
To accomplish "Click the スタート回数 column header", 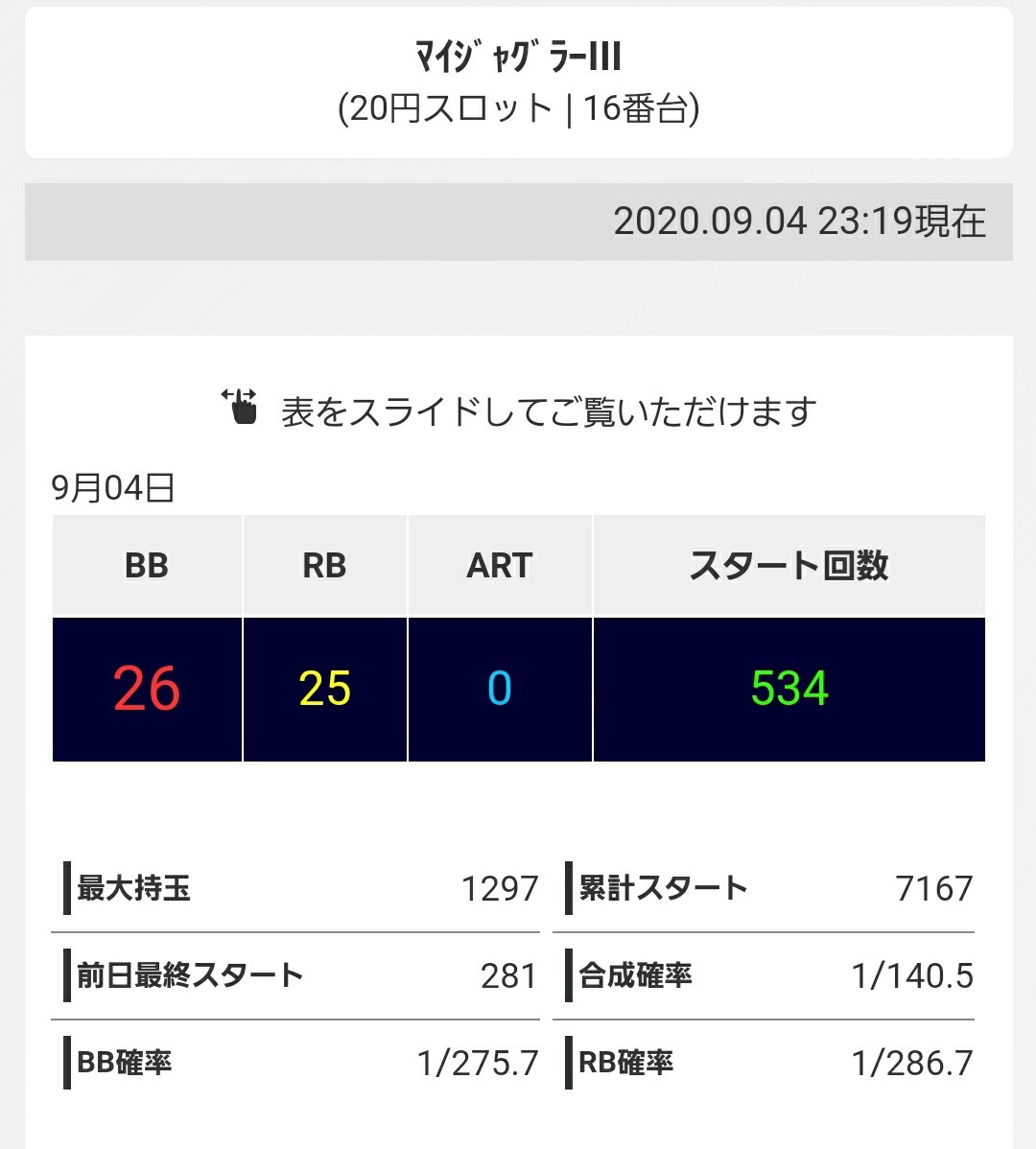I will pos(789,565).
